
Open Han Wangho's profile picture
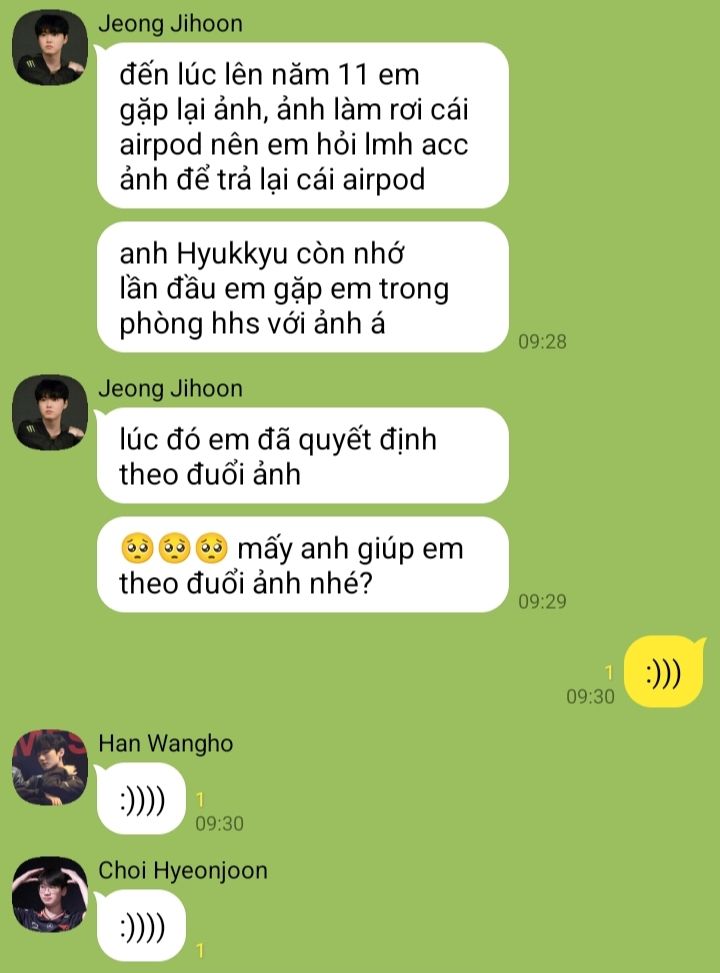50,768
